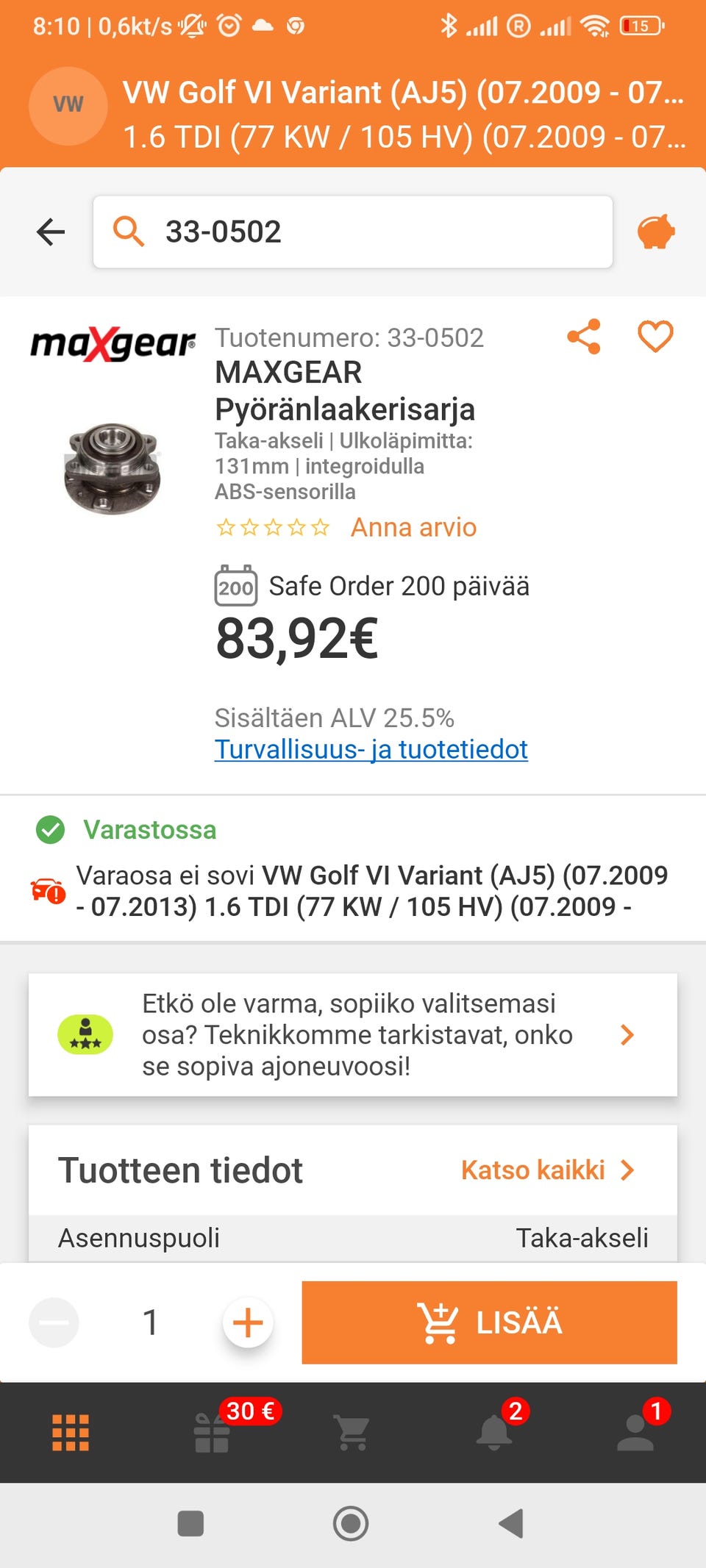Open Turvallisuus- ja tuotetiedot link
Screen dimensions: 706x1568
coord(371,749)
